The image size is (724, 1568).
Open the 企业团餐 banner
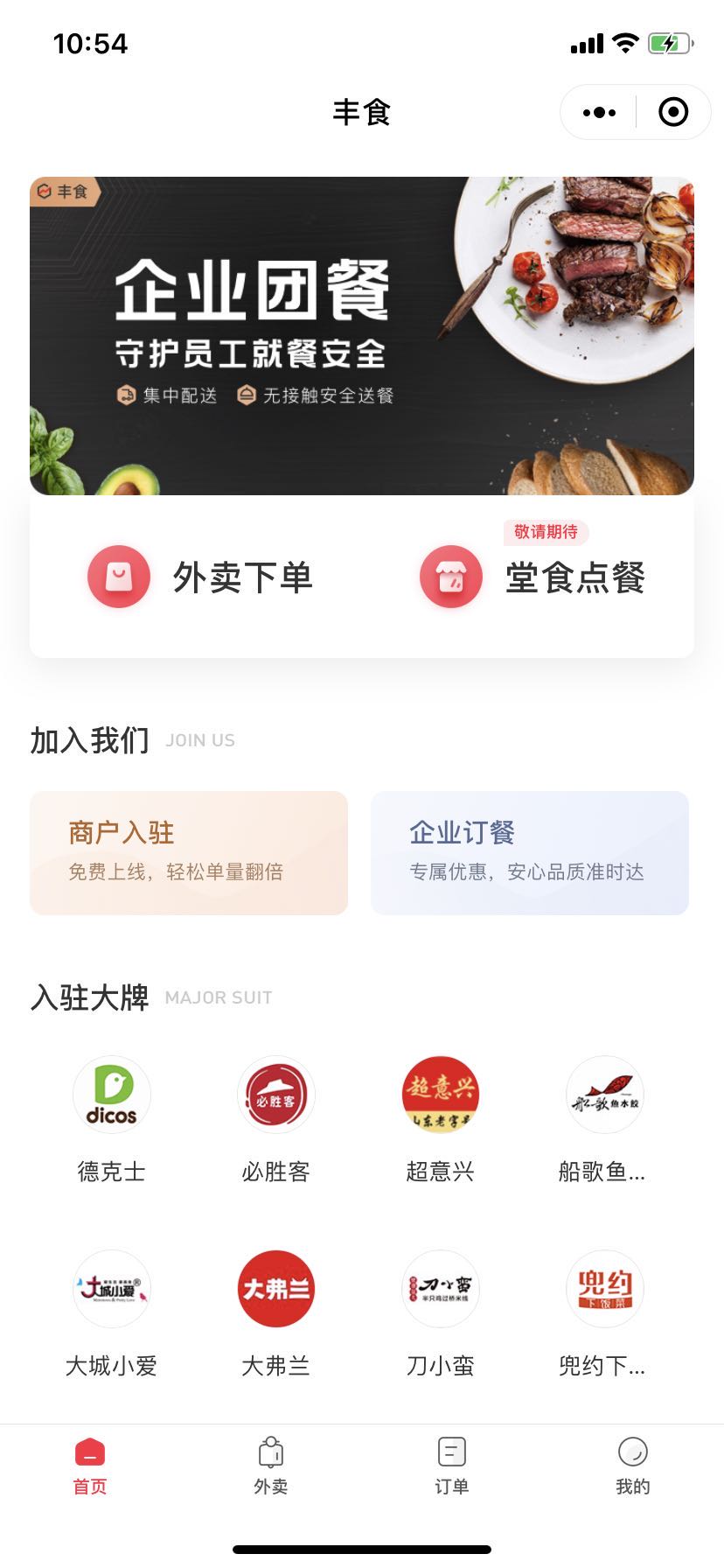(x=362, y=336)
